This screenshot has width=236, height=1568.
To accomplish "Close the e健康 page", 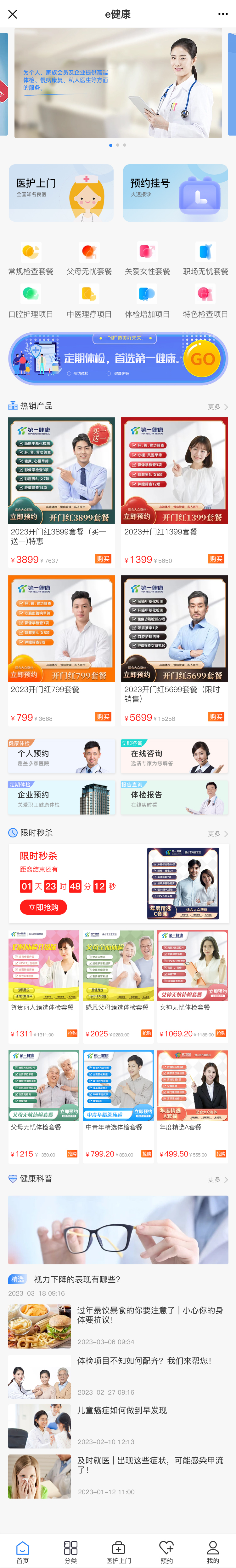I will click(x=13, y=14).
